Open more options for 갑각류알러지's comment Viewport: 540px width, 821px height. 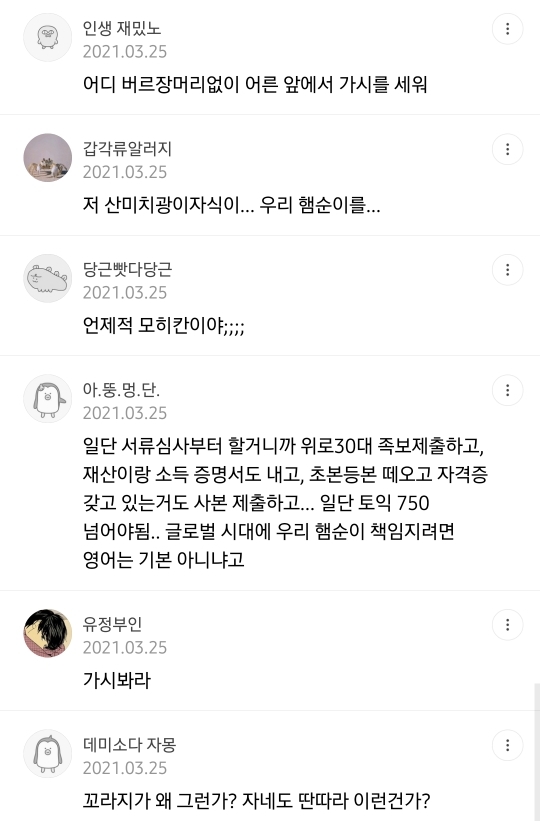[508, 150]
